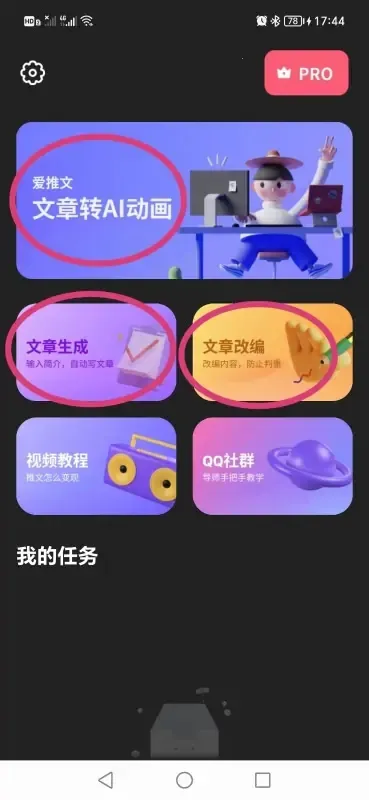
Task: Open the QQ社群 card
Action: [273, 466]
